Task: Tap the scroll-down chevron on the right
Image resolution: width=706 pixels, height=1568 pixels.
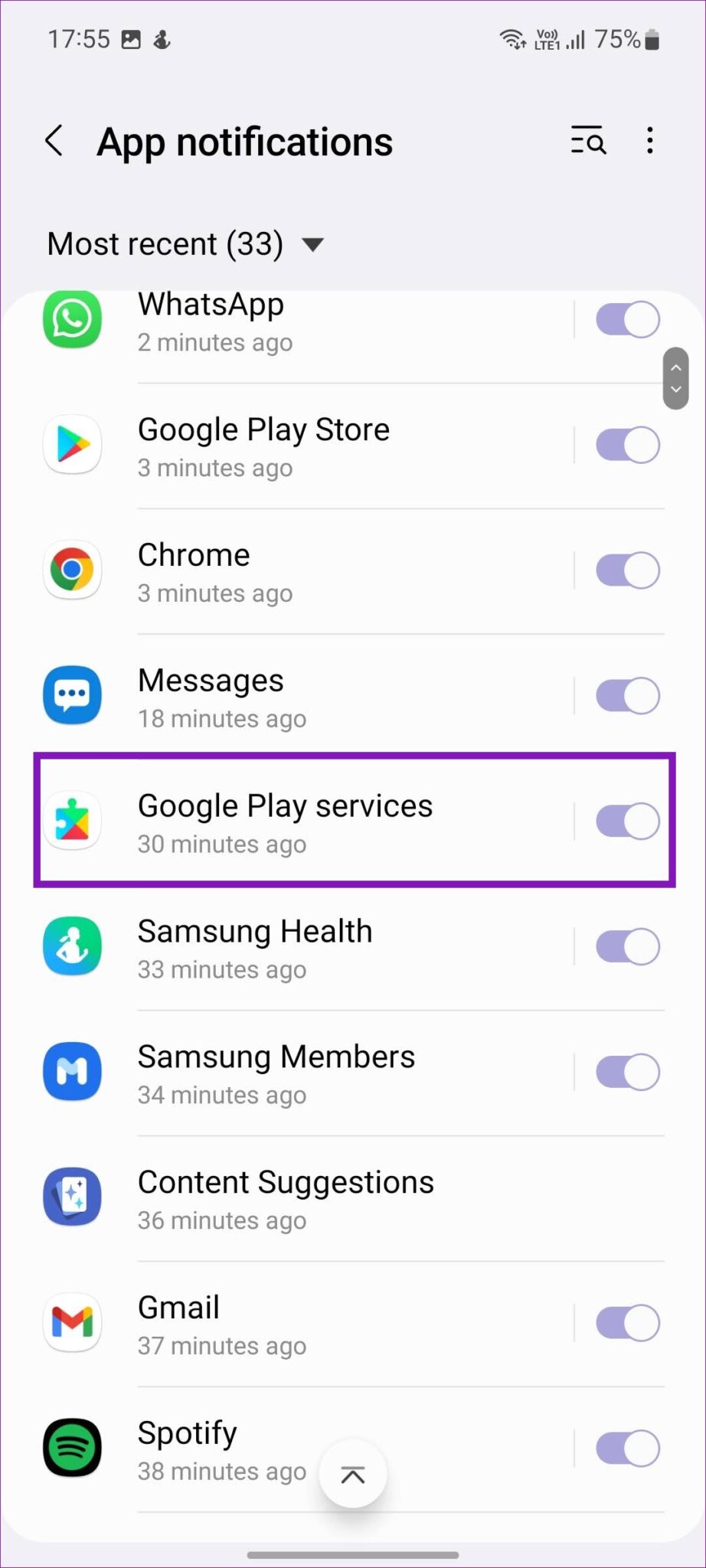Action: [x=676, y=390]
